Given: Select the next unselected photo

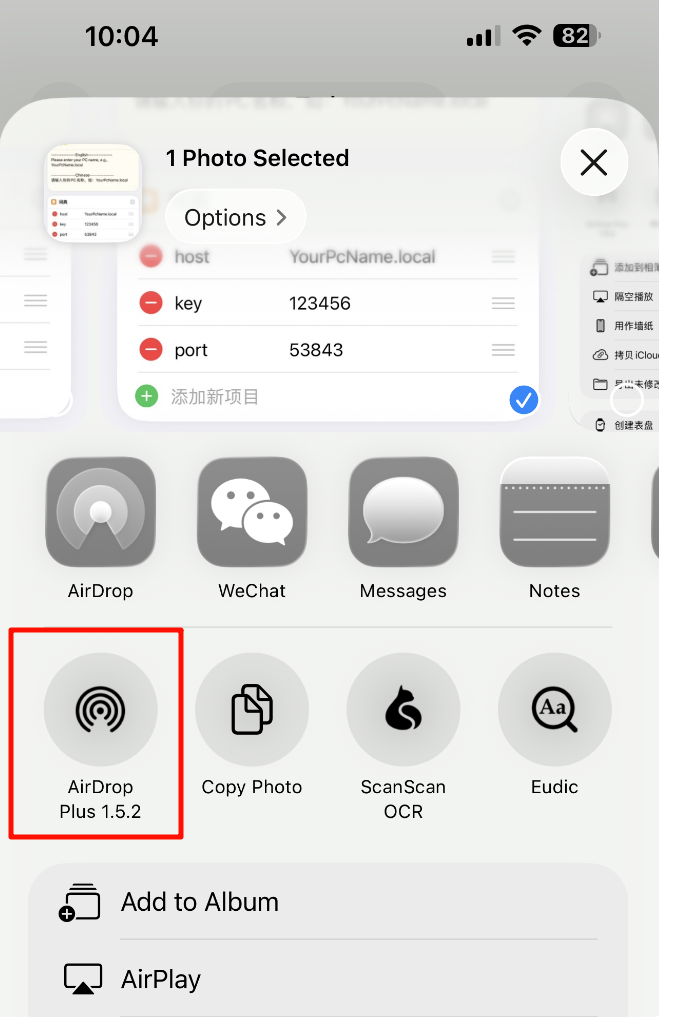Looking at the screenshot, I should [x=627, y=401].
